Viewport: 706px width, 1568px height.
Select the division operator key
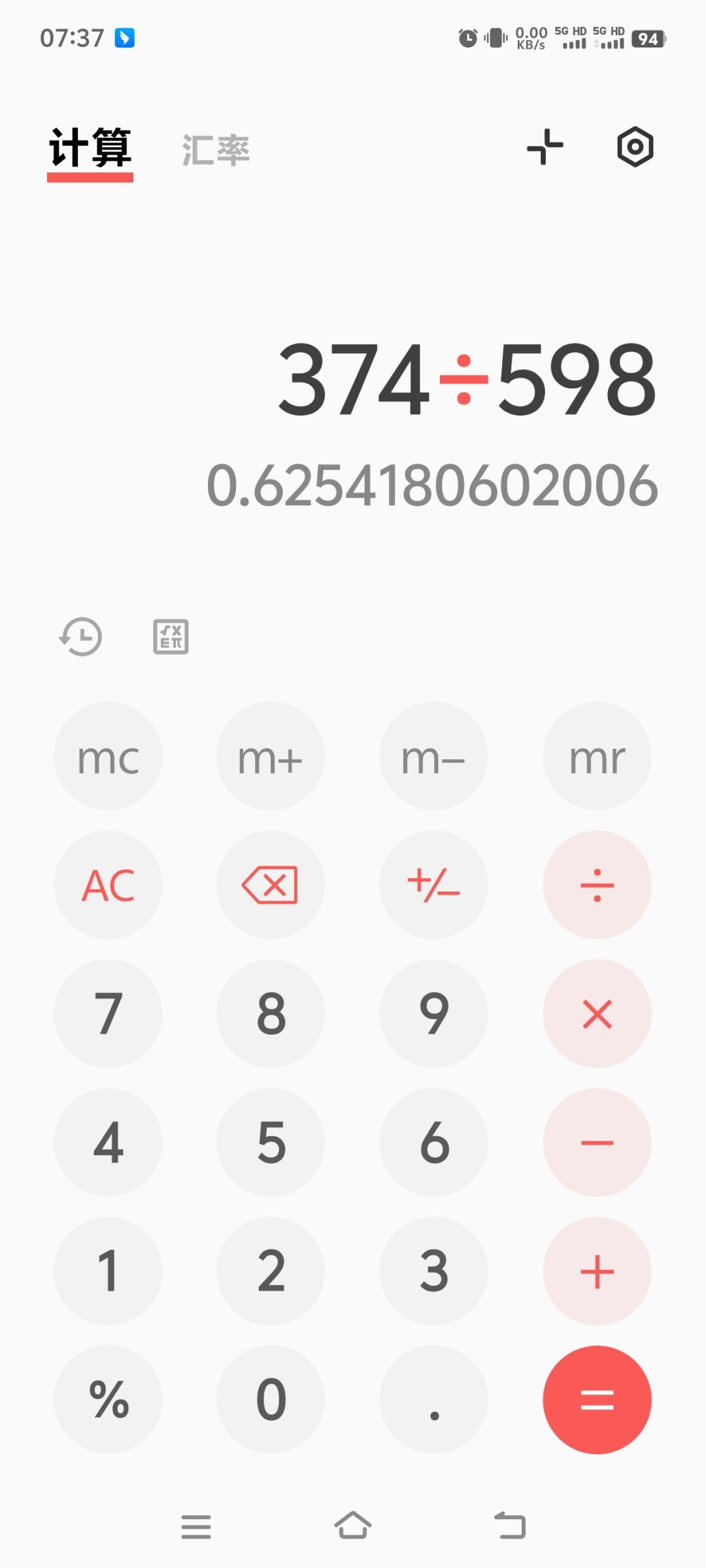point(597,885)
